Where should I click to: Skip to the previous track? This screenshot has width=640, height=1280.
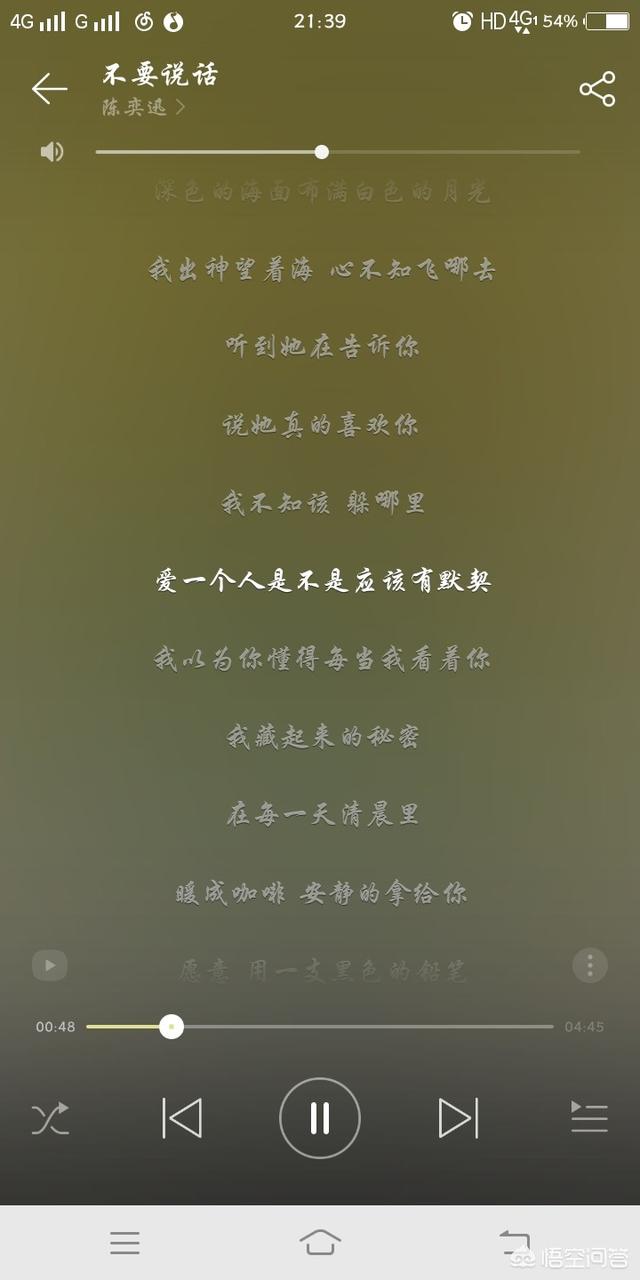pos(182,1118)
